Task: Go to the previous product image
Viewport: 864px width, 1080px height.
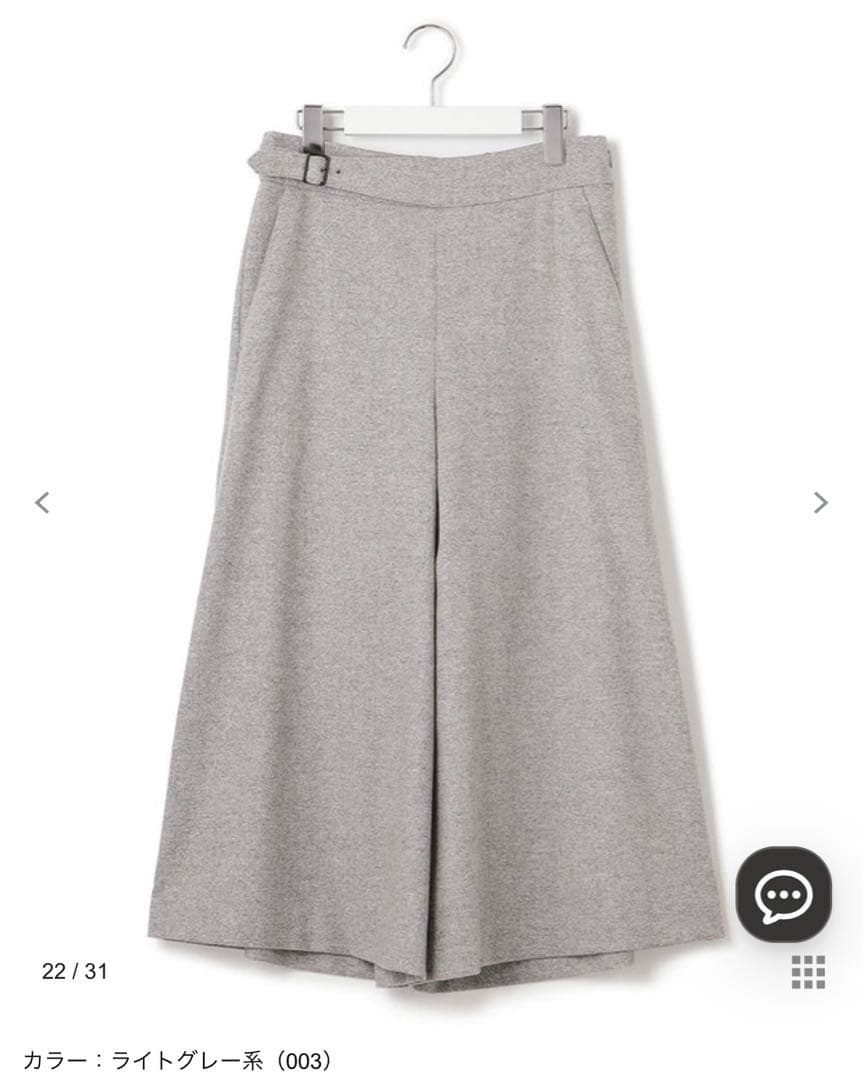Action: click(42, 502)
